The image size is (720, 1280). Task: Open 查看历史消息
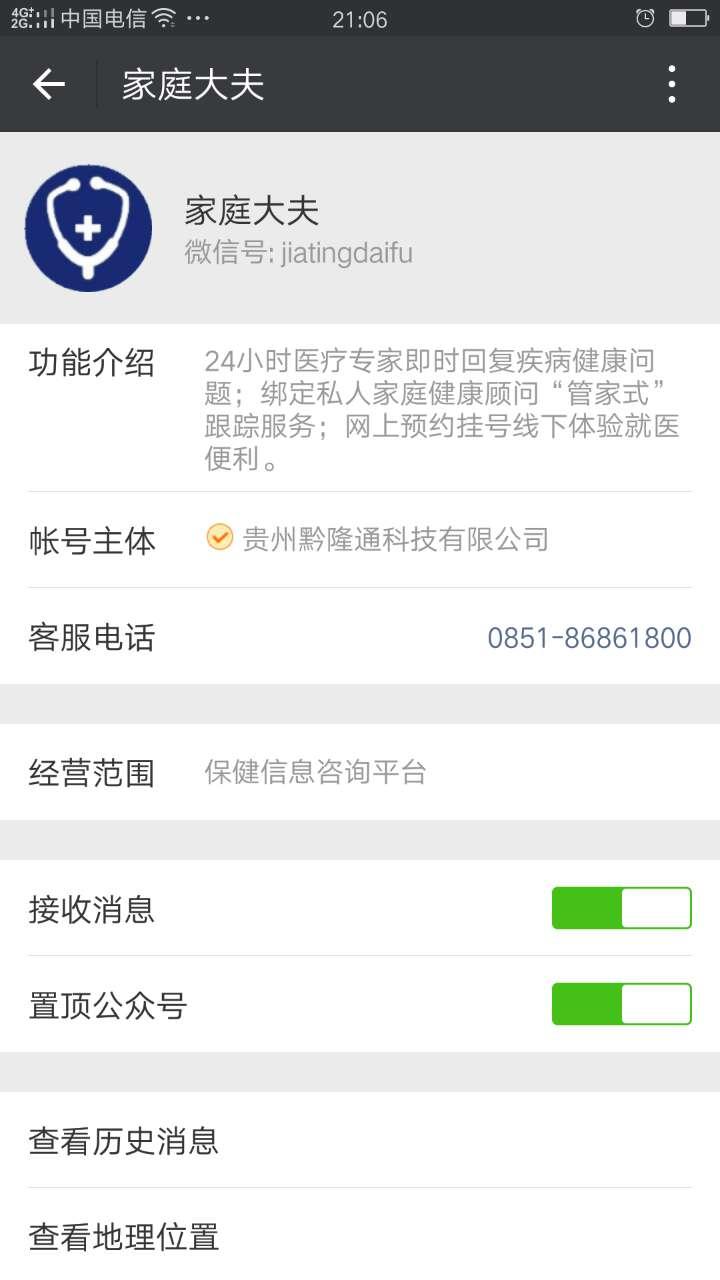point(360,1140)
